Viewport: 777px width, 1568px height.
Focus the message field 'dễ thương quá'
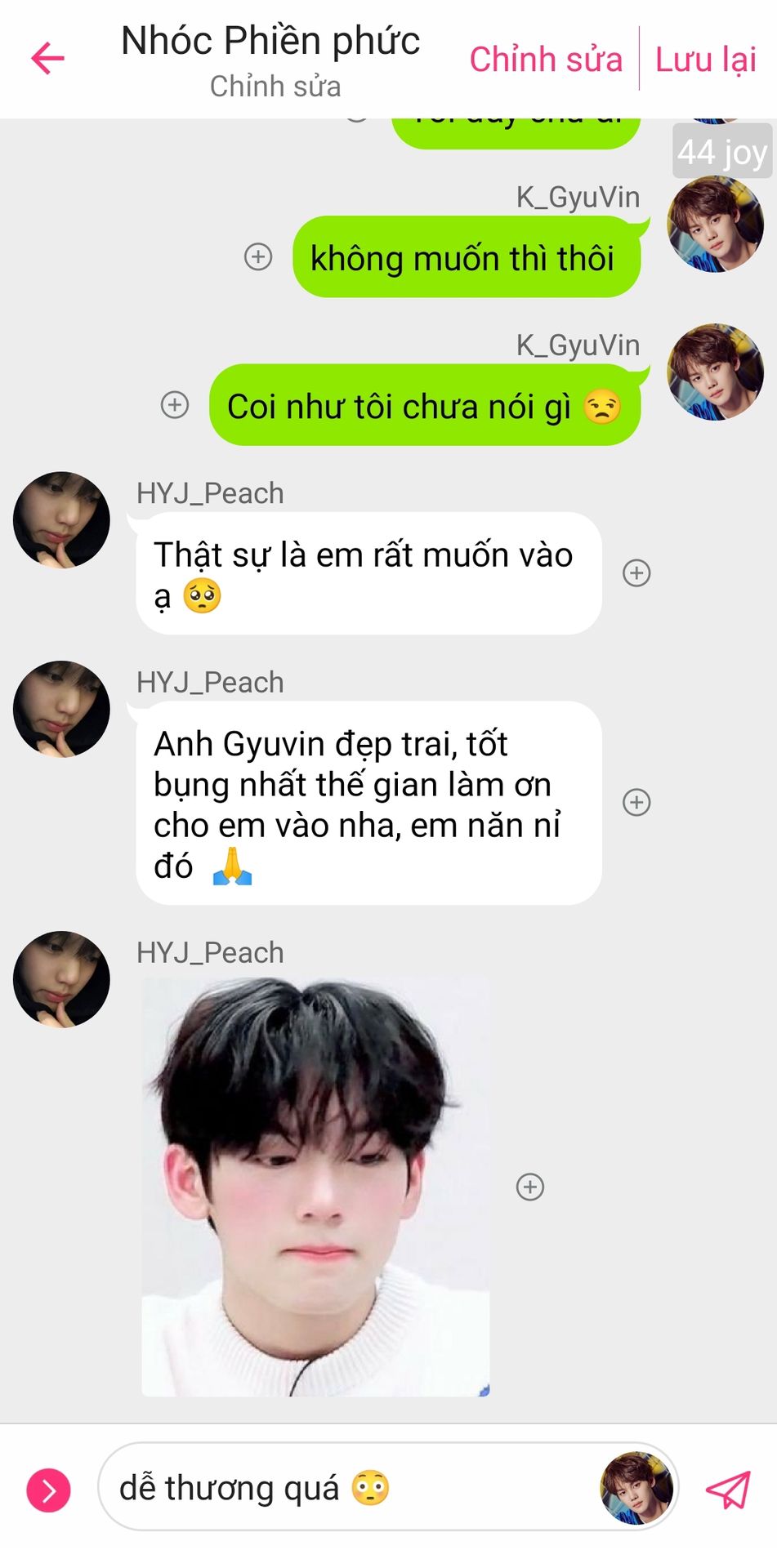click(343, 1488)
